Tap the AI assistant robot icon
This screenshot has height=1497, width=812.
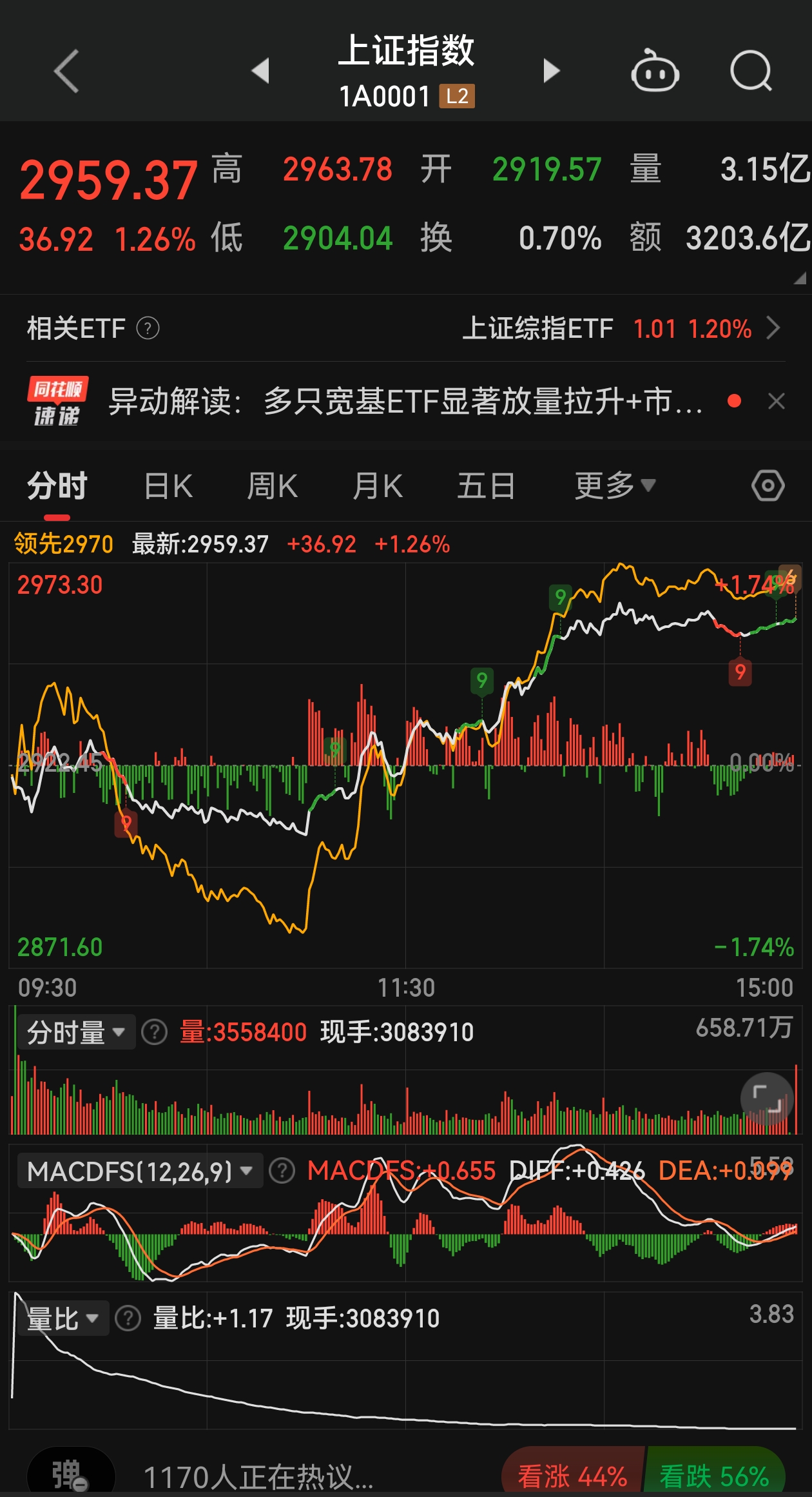point(654,72)
